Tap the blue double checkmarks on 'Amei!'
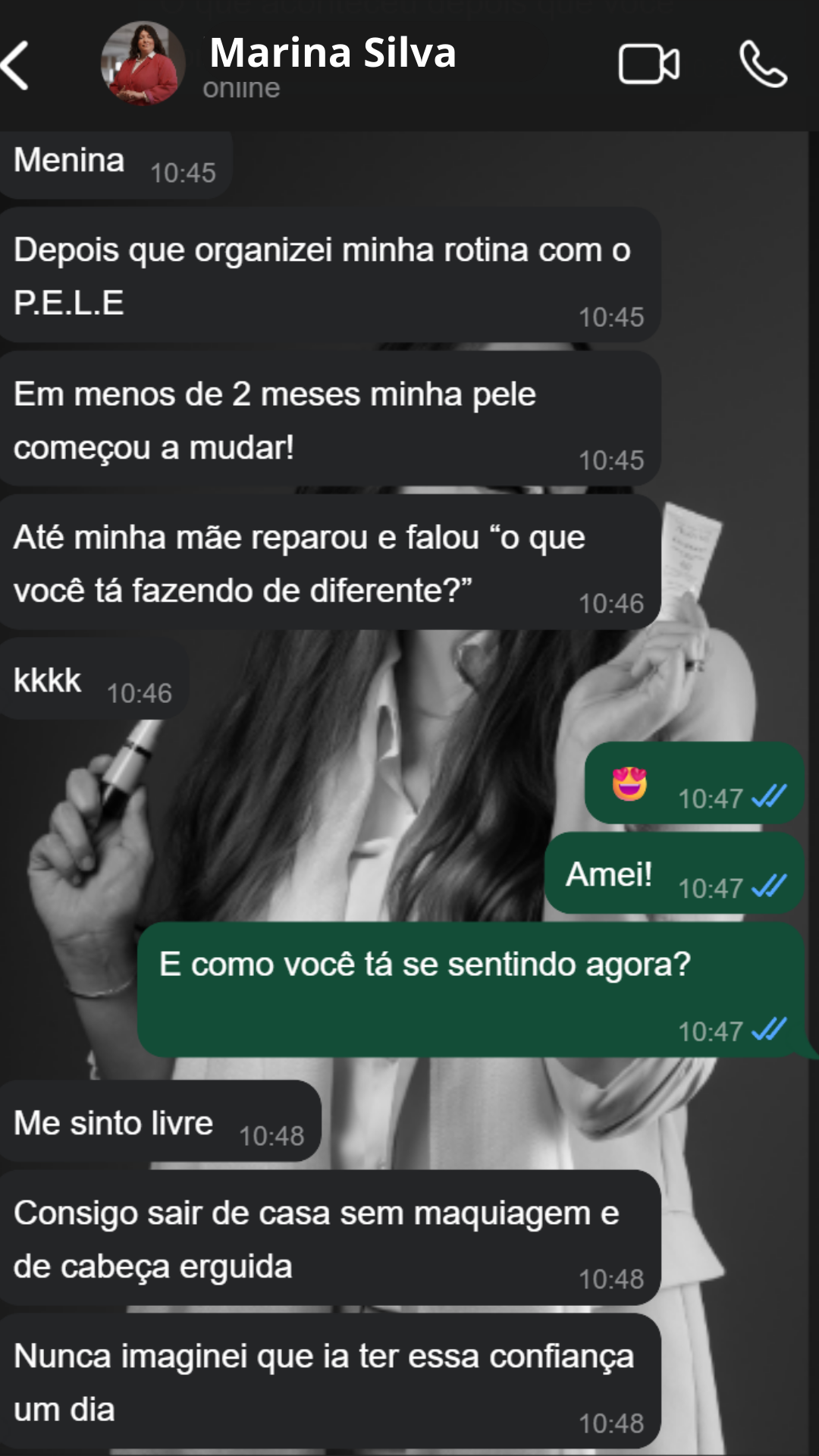819x1456 pixels. tap(768, 885)
